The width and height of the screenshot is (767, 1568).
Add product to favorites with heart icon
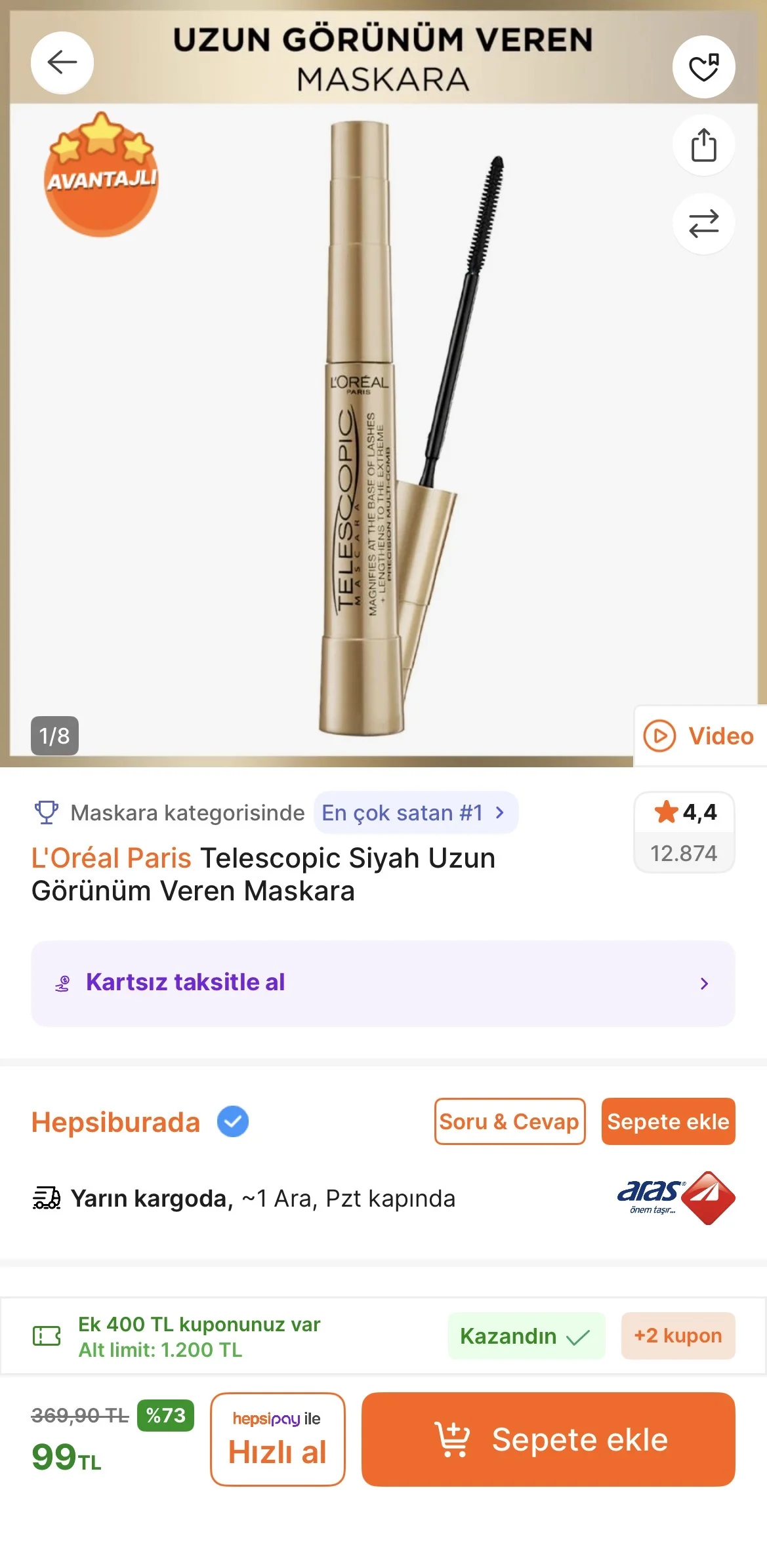703,66
